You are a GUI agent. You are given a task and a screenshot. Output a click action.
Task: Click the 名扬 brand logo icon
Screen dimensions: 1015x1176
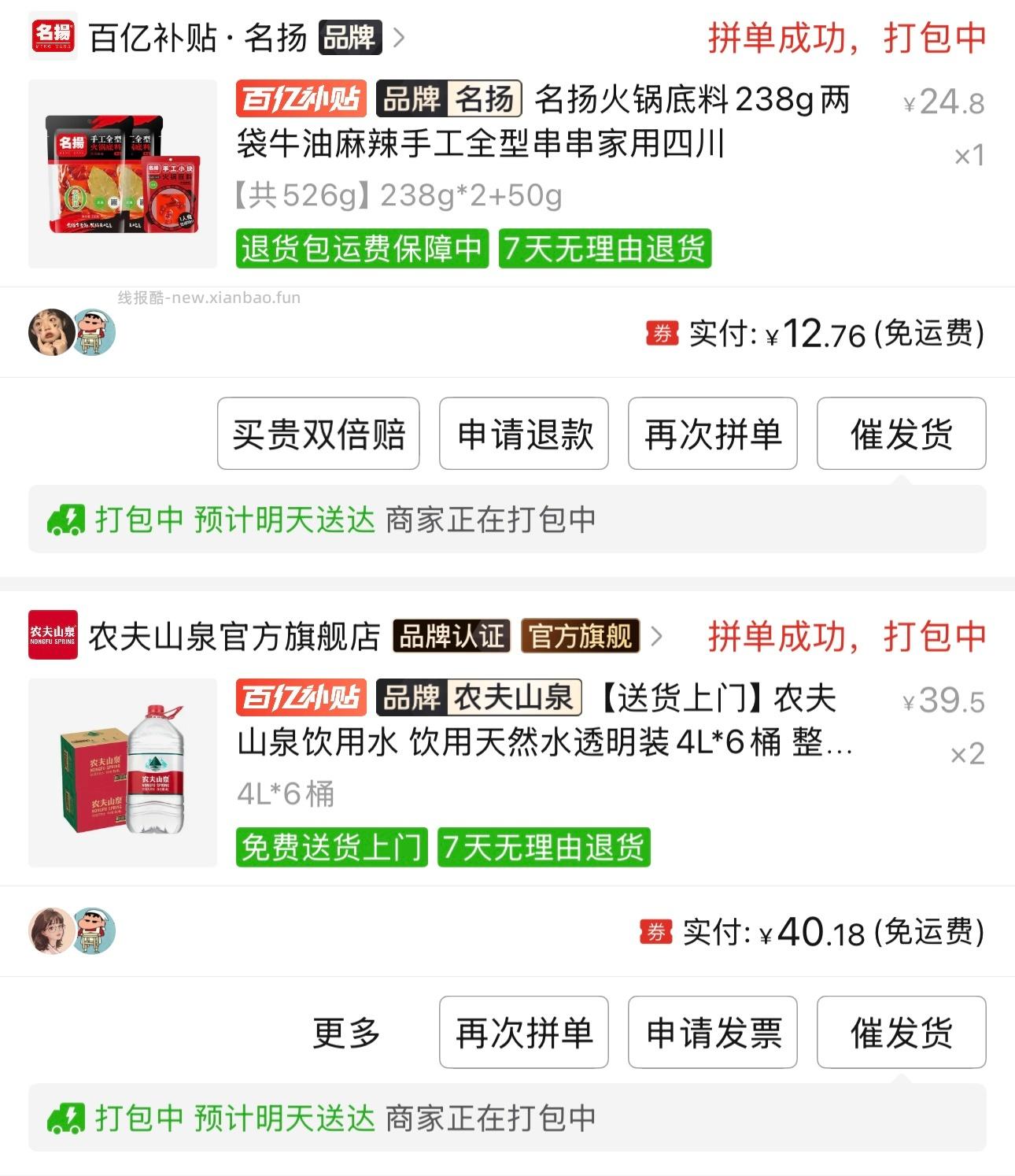[52, 35]
